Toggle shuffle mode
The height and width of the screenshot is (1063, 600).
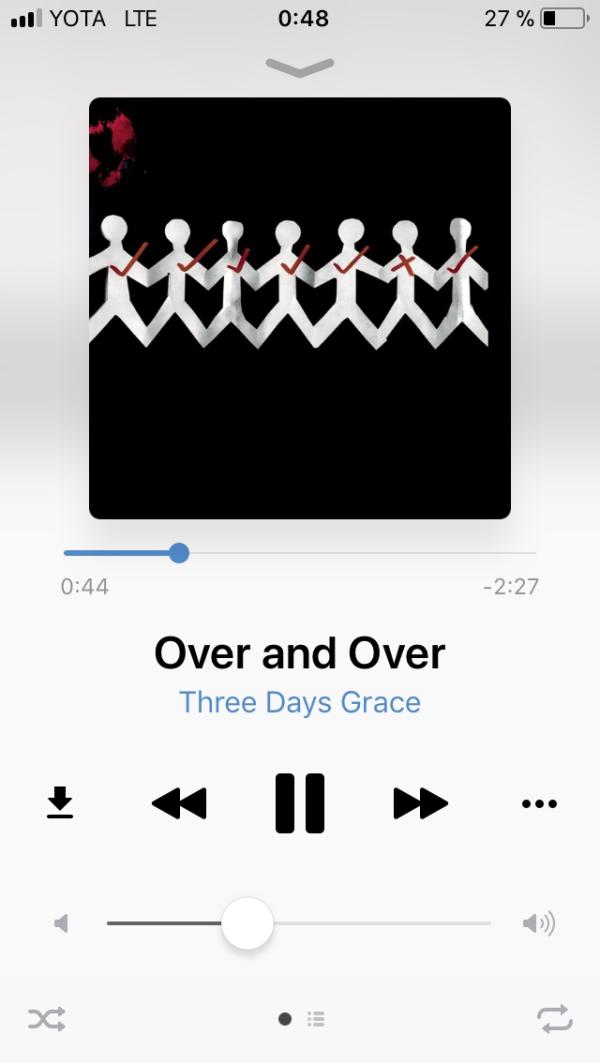[x=47, y=1019]
